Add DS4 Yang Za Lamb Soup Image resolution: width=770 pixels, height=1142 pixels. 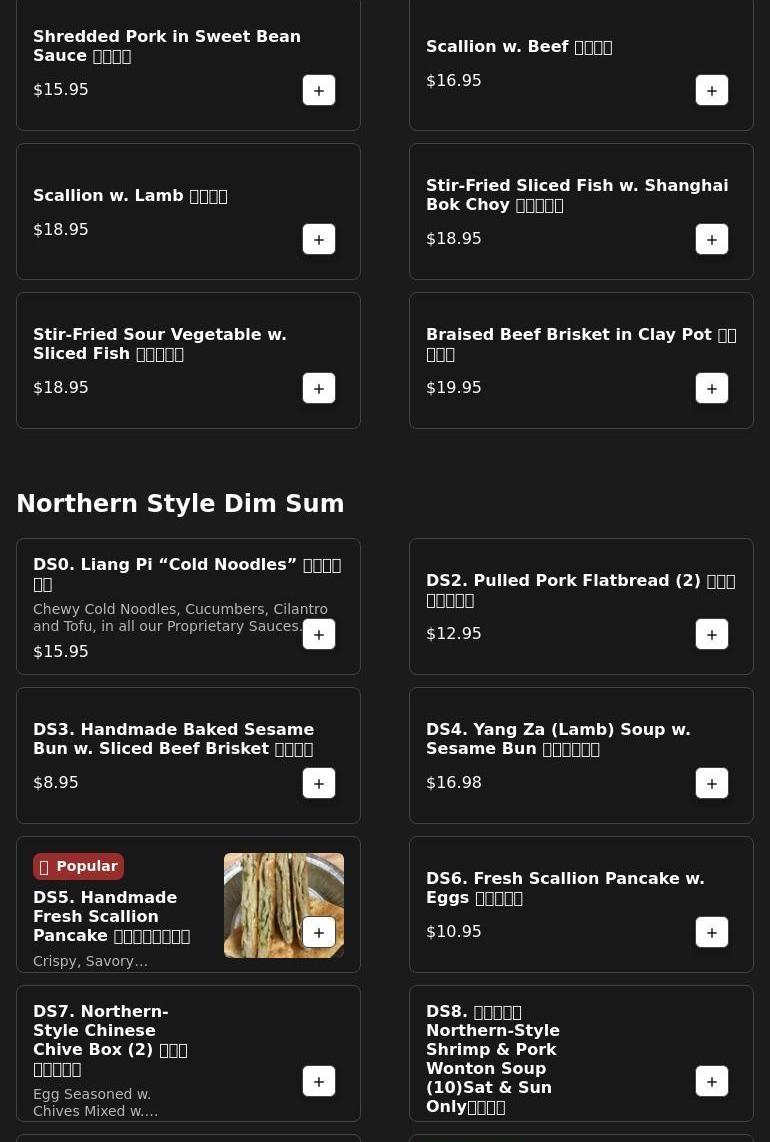click(712, 783)
